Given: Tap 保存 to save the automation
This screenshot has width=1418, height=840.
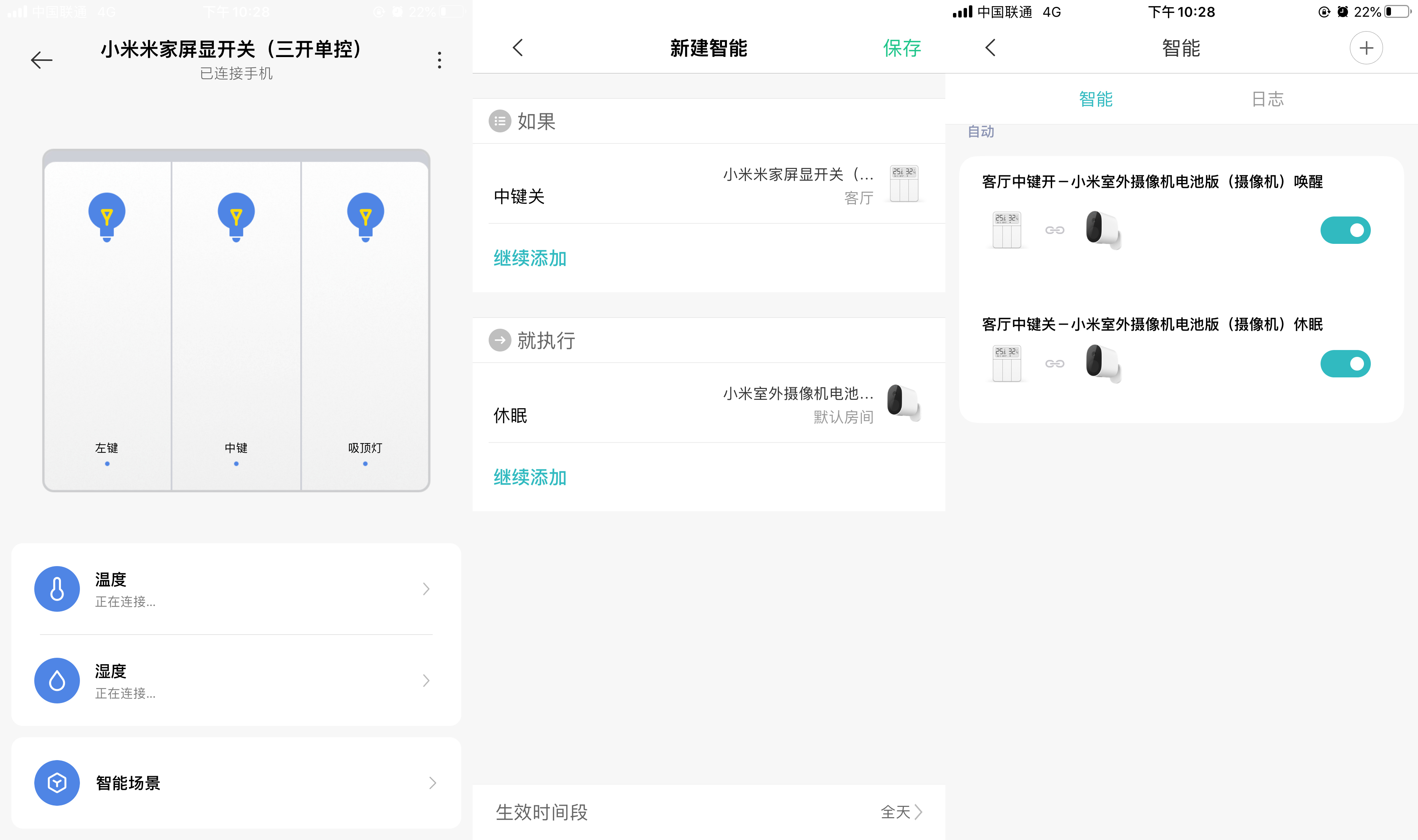Looking at the screenshot, I should 902,48.
